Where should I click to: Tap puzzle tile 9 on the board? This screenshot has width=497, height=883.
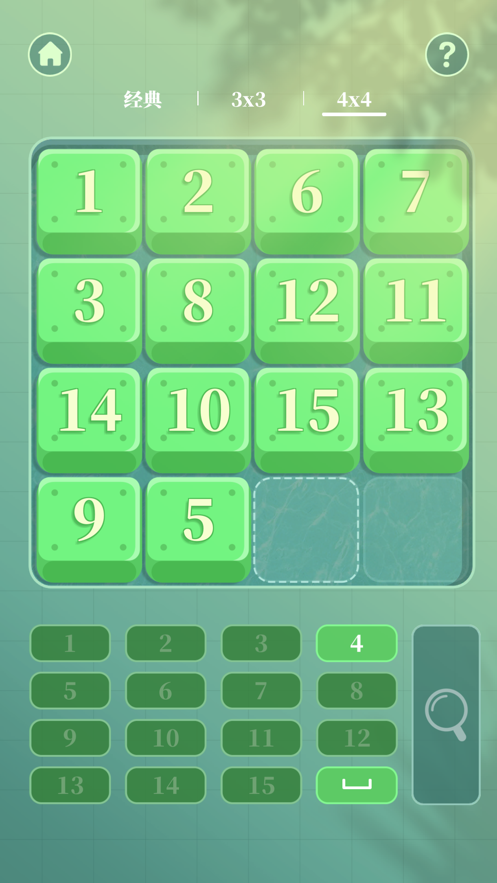(x=89, y=529)
